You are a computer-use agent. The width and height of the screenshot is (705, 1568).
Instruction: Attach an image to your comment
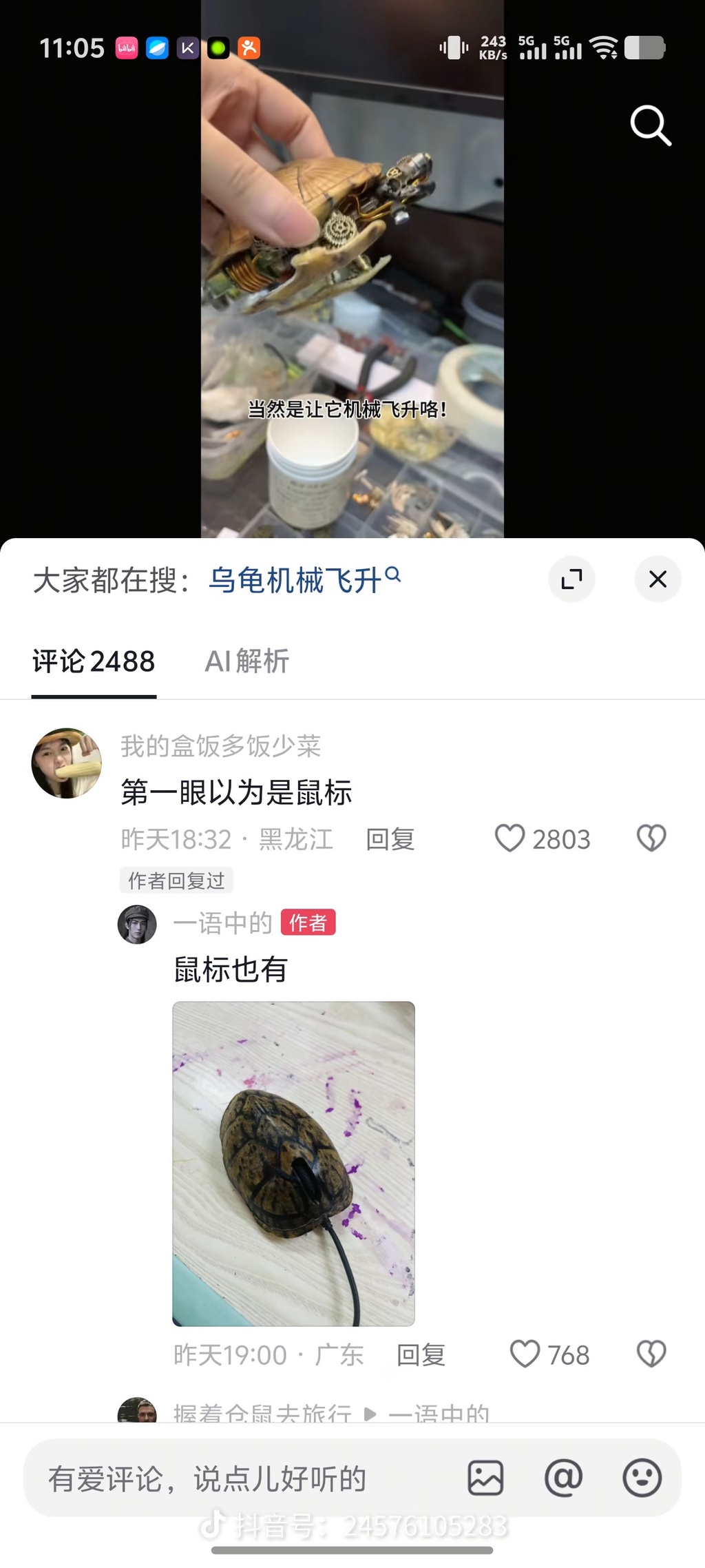tap(485, 1478)
